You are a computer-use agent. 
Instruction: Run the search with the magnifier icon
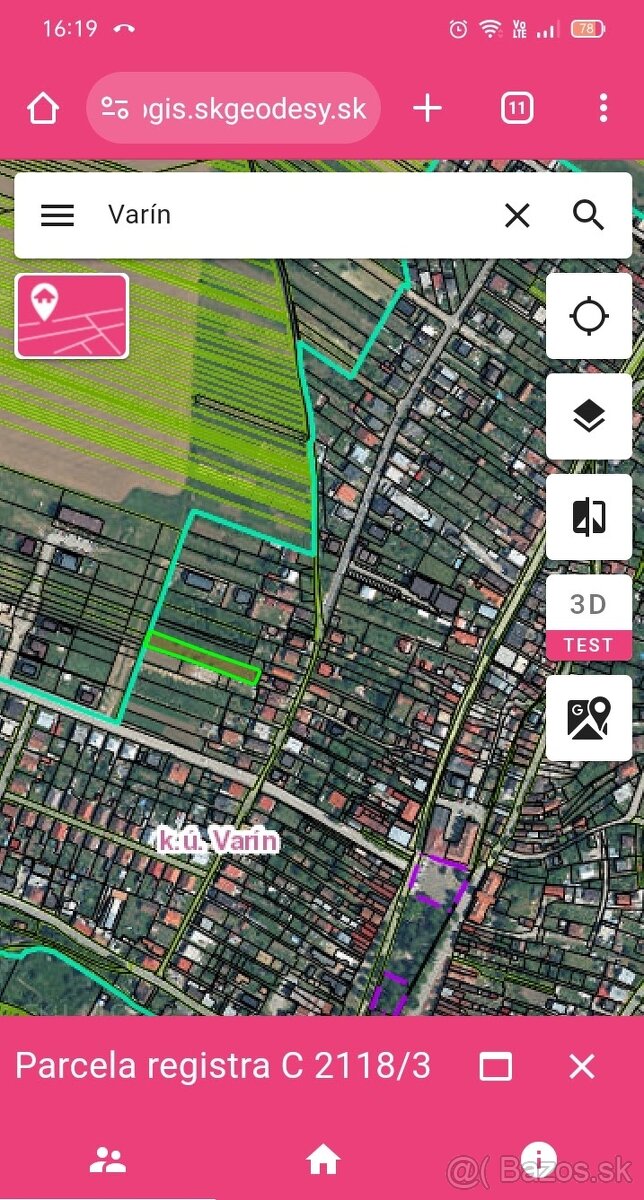coord(589,215)
